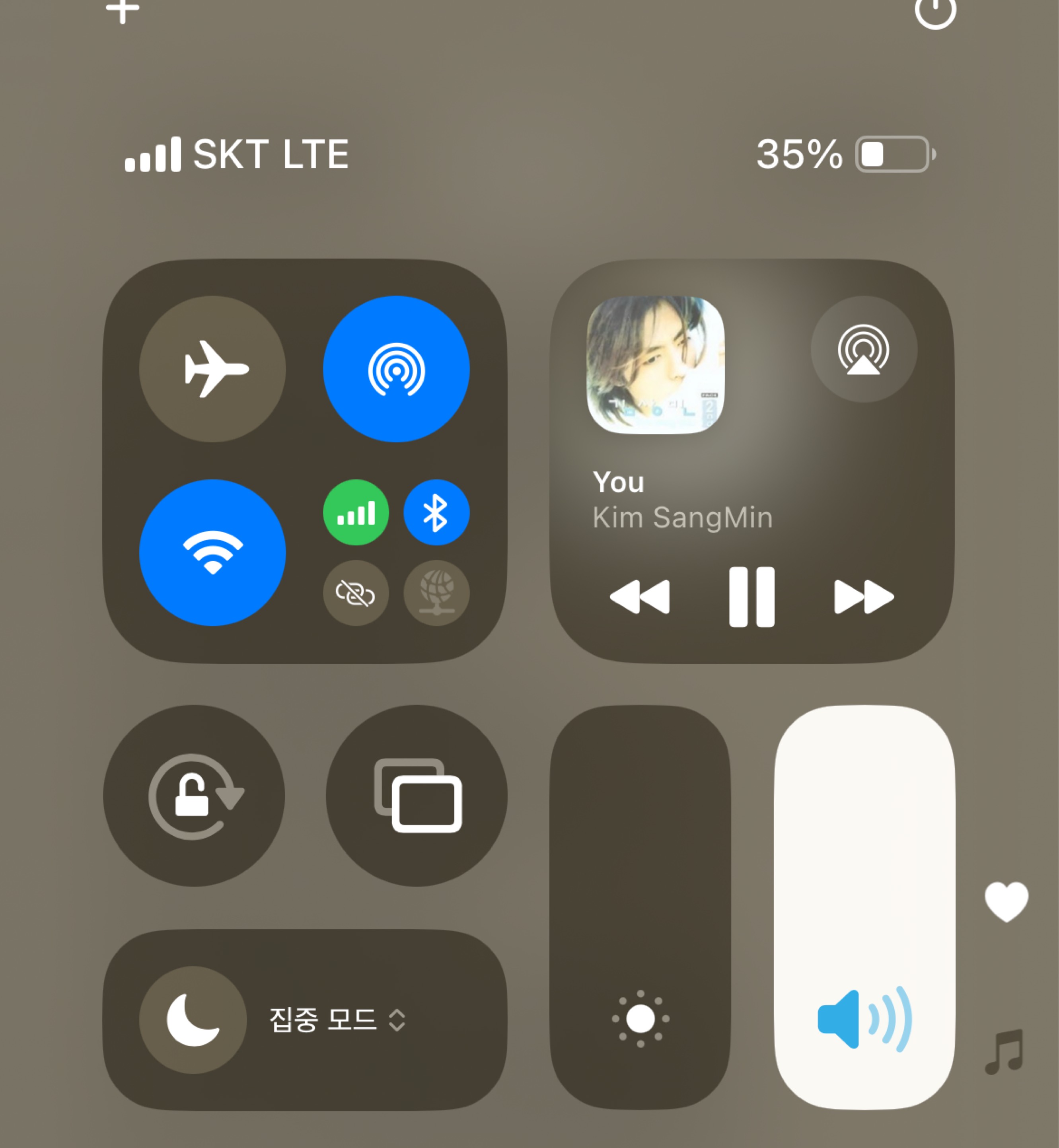Viewport: 1059px width, 1148px height.
Task: Turn on the moon Focus toggle
Action: coord(193,1020)
